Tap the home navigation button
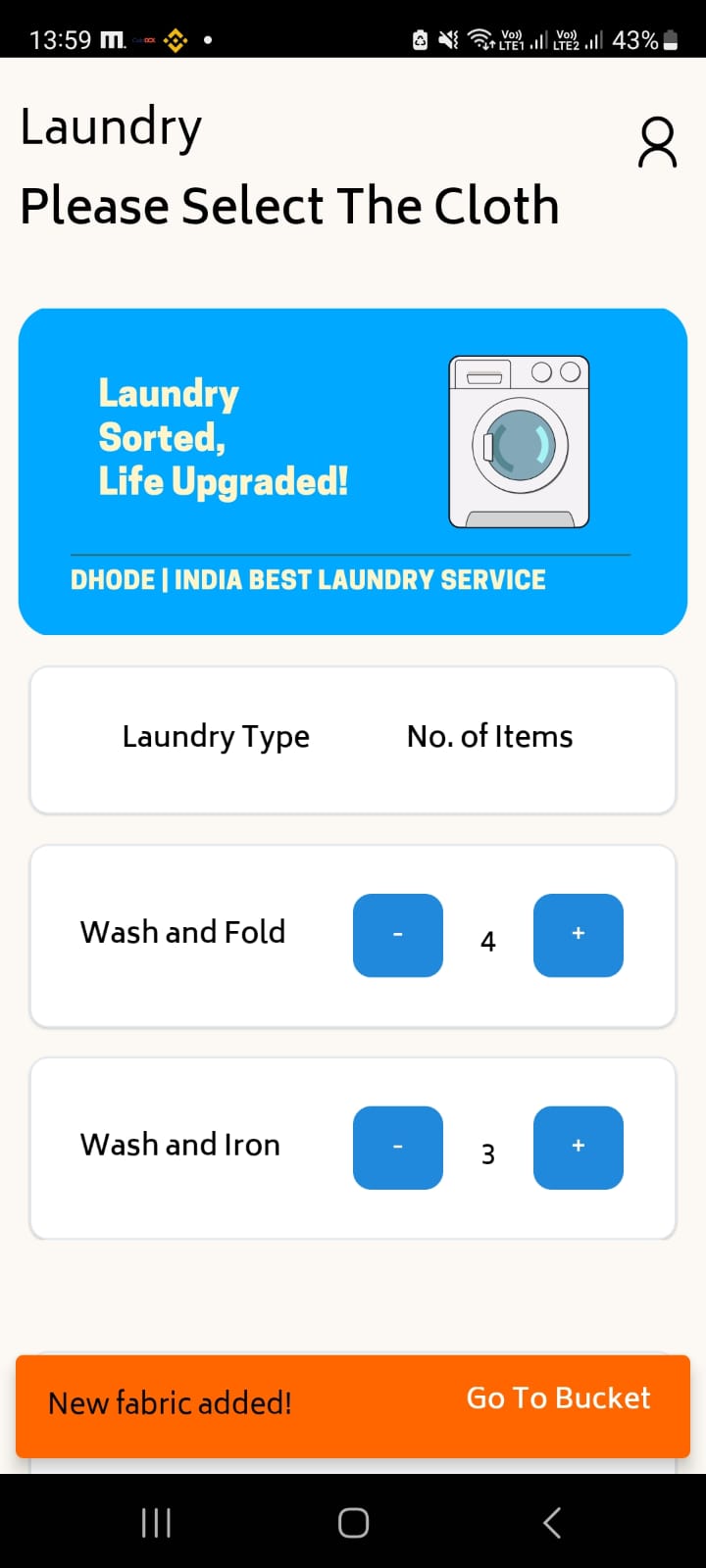This screenshot has width=706, height=1568. [x=352, y=1522]
